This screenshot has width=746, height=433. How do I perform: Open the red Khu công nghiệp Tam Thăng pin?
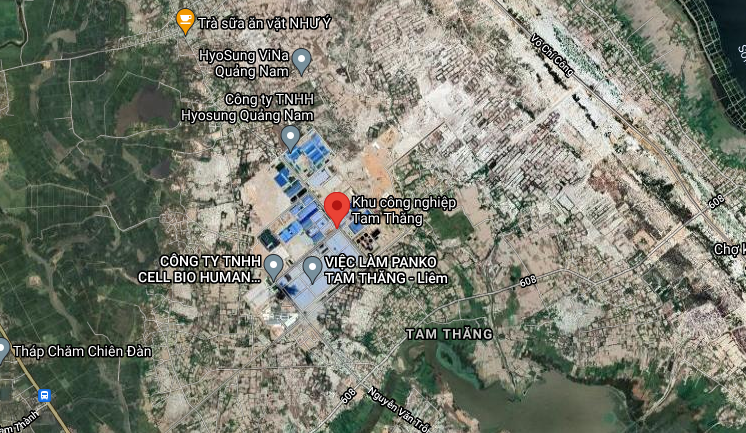click(x=336, y=207)
